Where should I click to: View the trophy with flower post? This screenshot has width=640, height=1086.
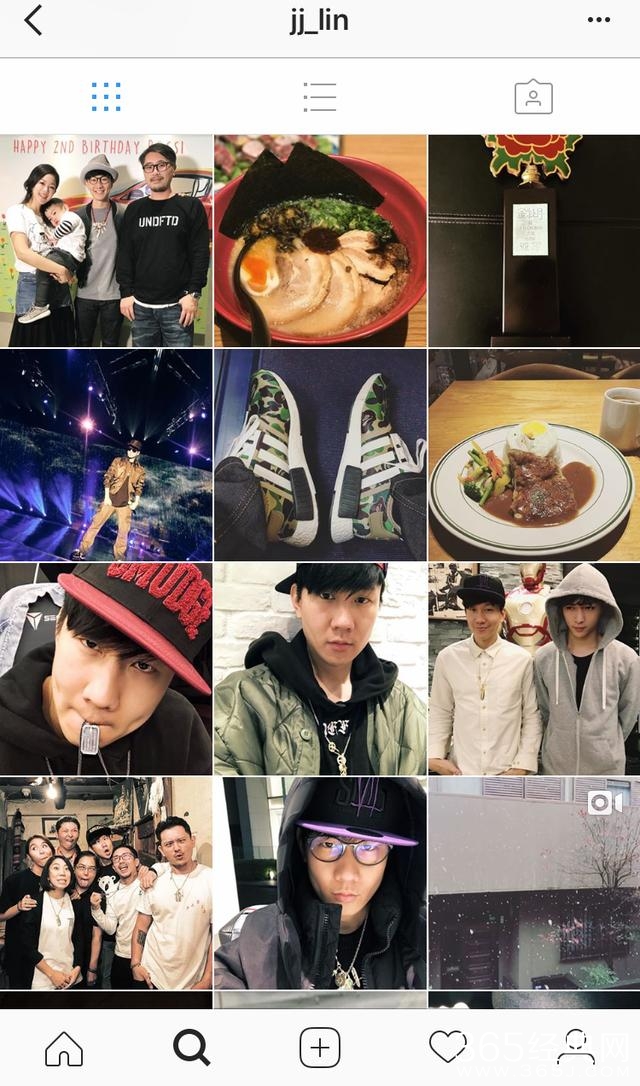click(534, 240)
